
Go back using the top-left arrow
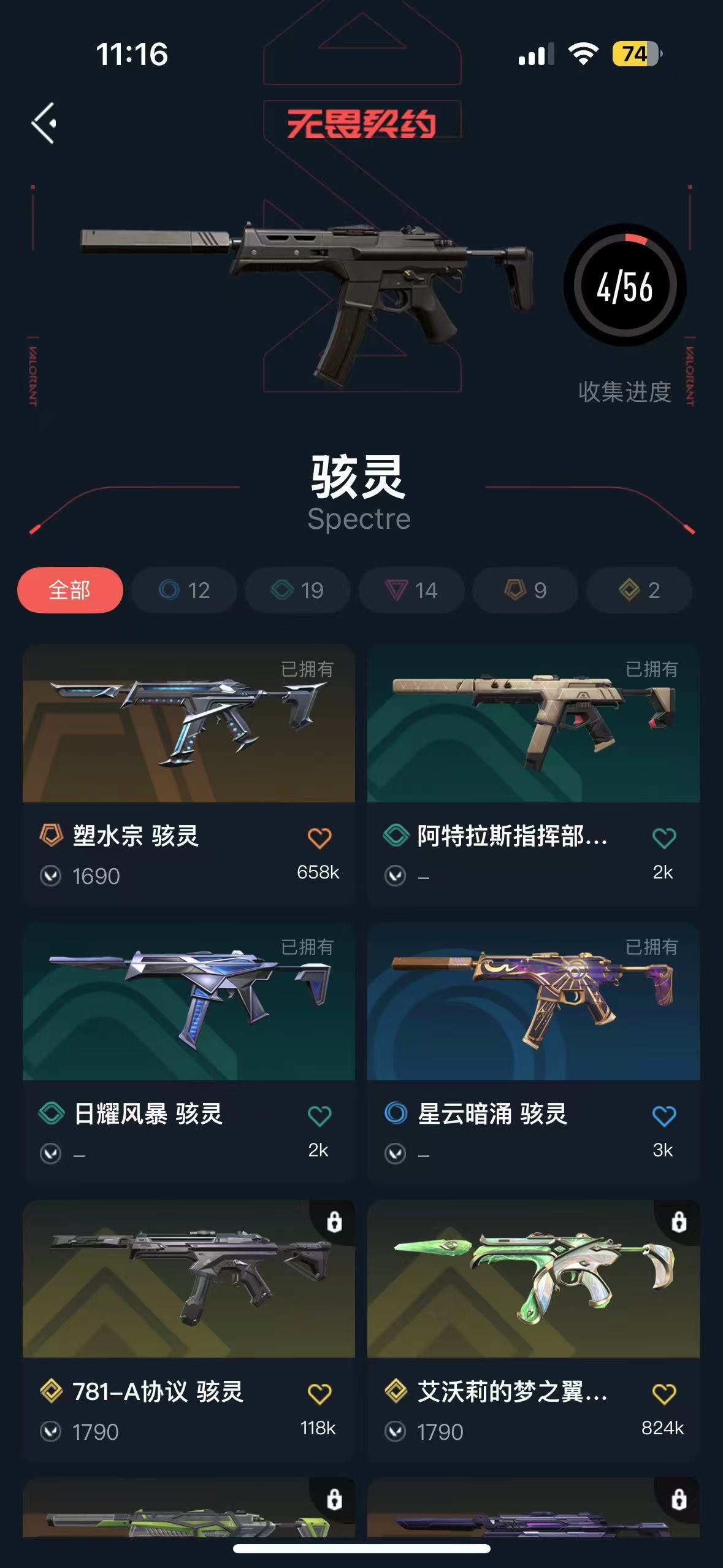(x=44, y=123)
